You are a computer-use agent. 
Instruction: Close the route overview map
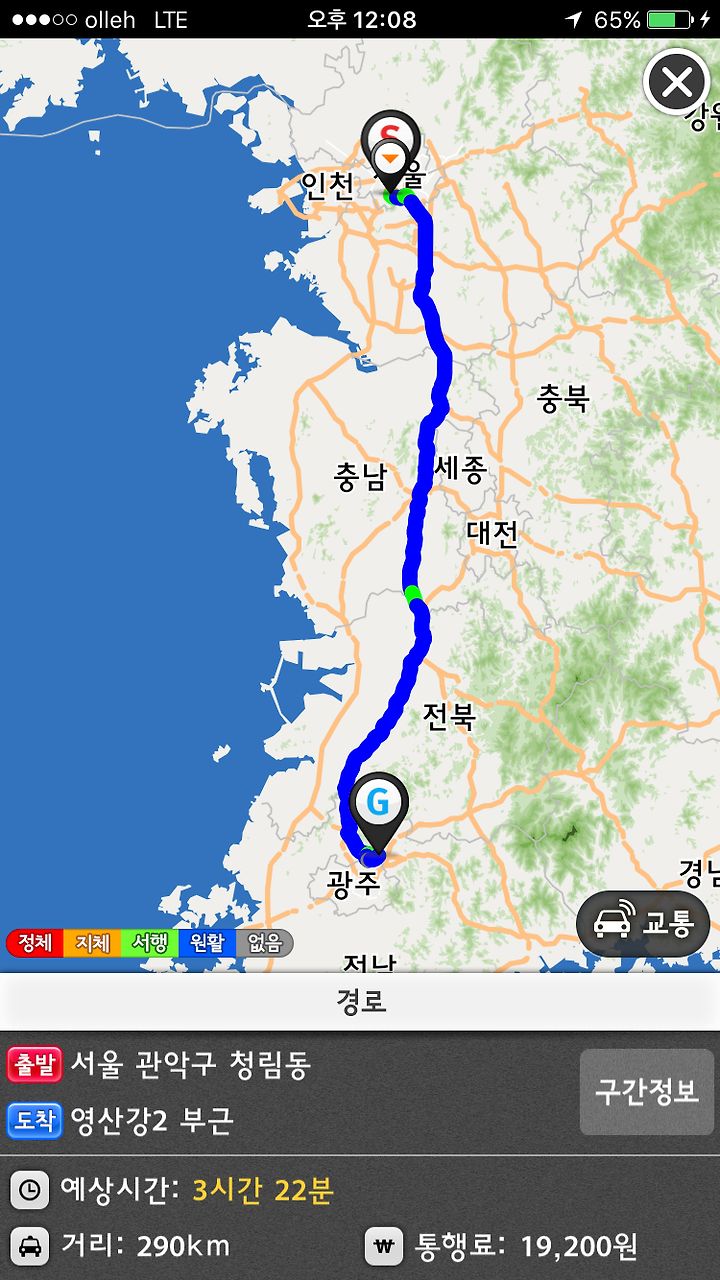[x=677, y=82]
